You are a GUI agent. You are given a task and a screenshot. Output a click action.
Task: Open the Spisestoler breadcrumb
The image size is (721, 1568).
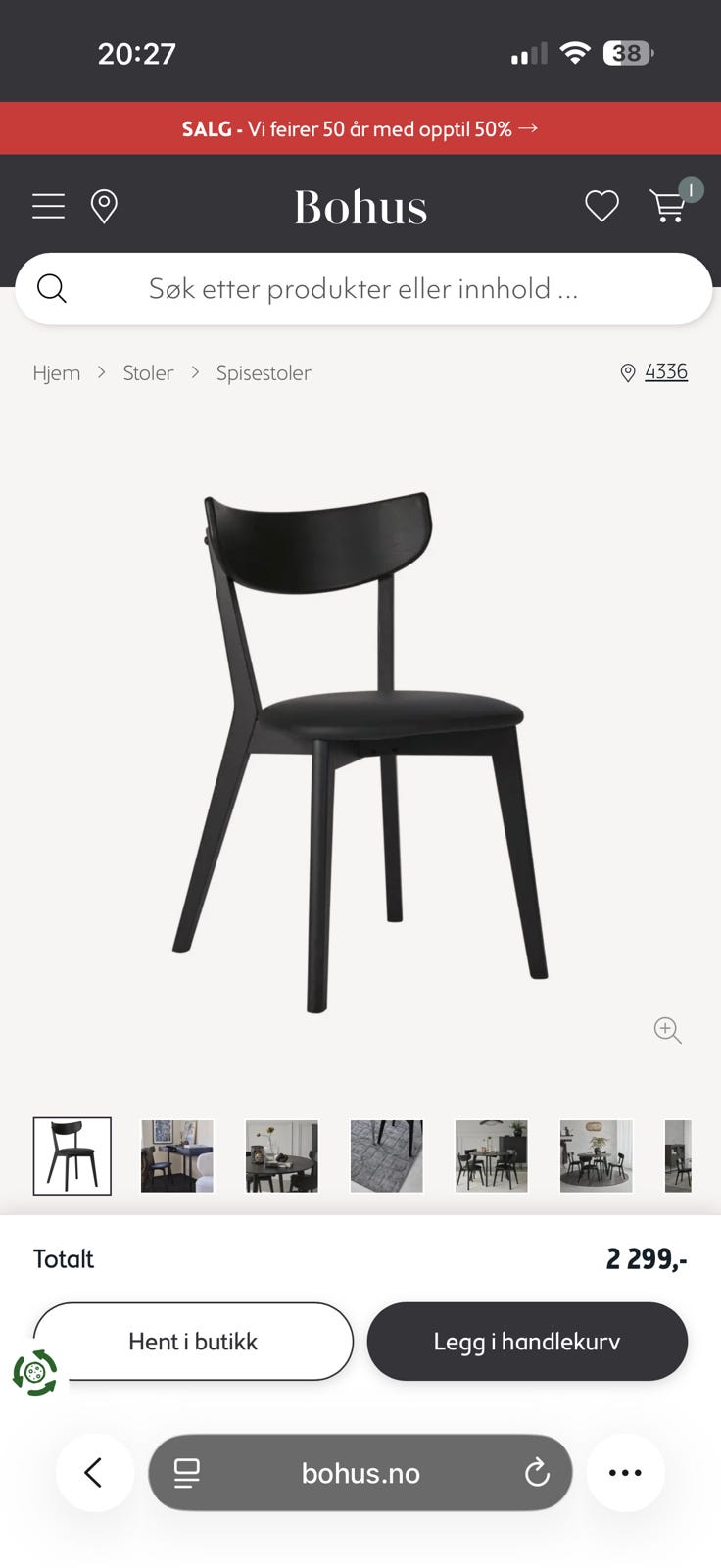pyautogui.click(x=264, y=372)
